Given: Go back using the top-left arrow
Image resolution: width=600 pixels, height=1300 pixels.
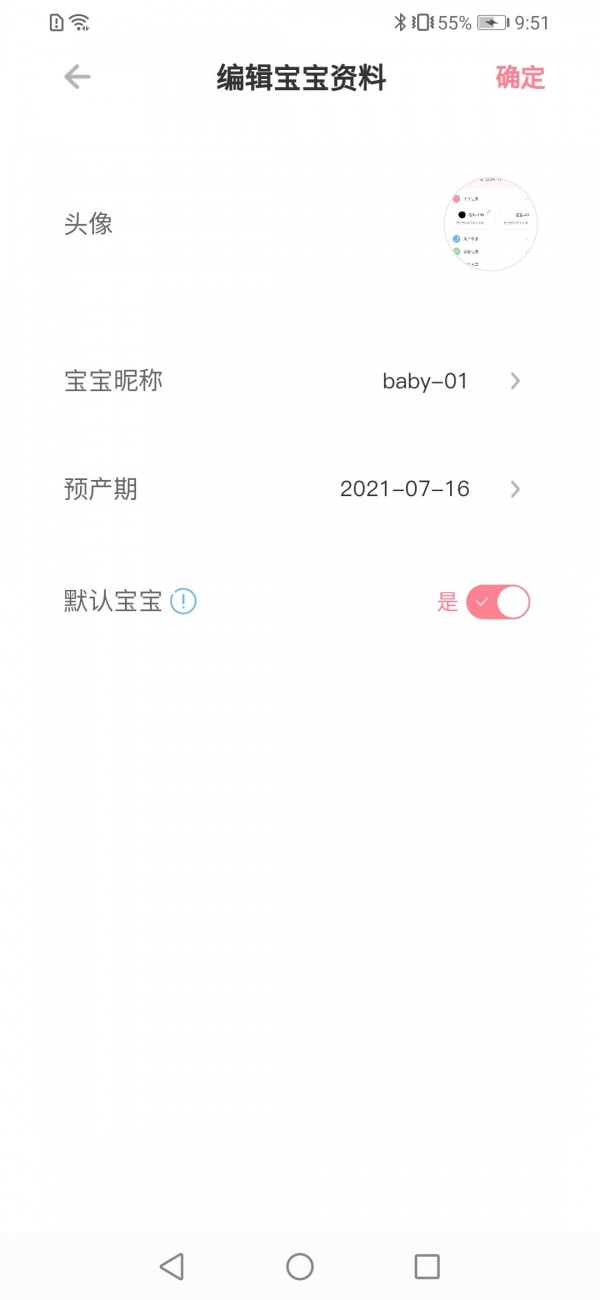Looking at the screenshot, I should 77,78.
